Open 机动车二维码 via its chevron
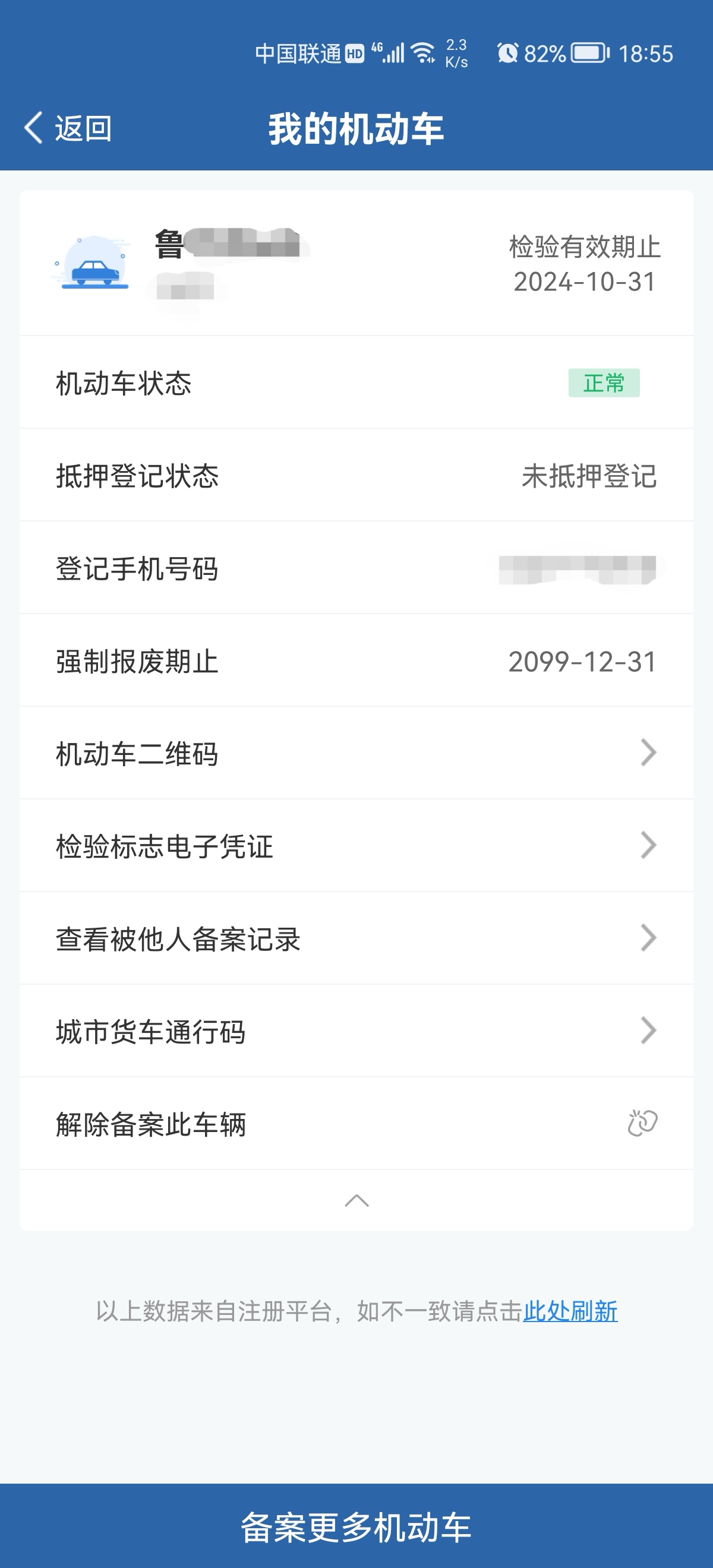Viewport: 713px width, 1568px height. 648,753
